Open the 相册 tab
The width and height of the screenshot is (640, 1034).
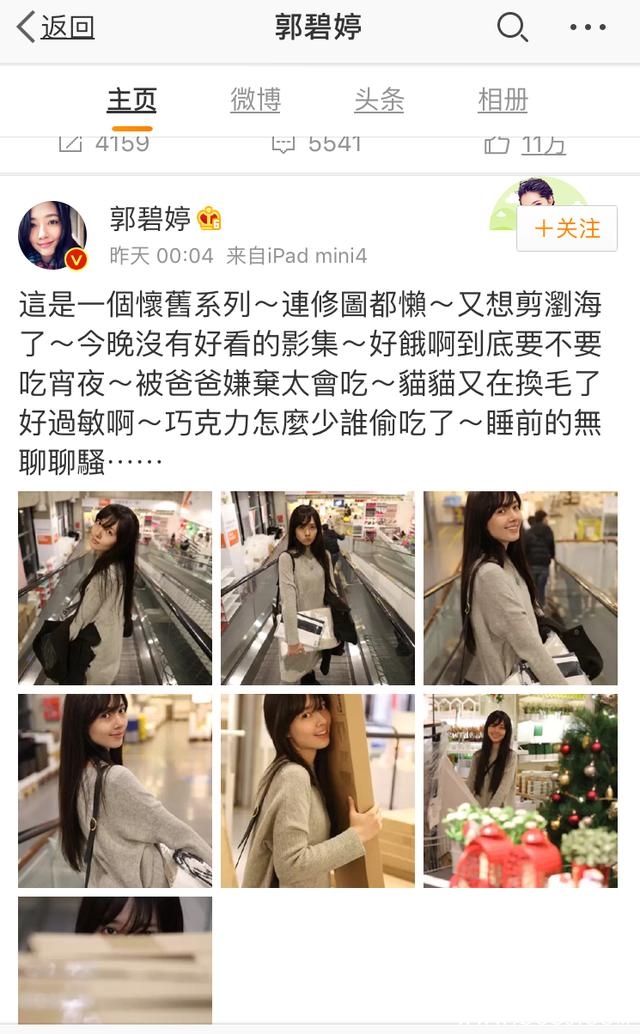[502, 100]
